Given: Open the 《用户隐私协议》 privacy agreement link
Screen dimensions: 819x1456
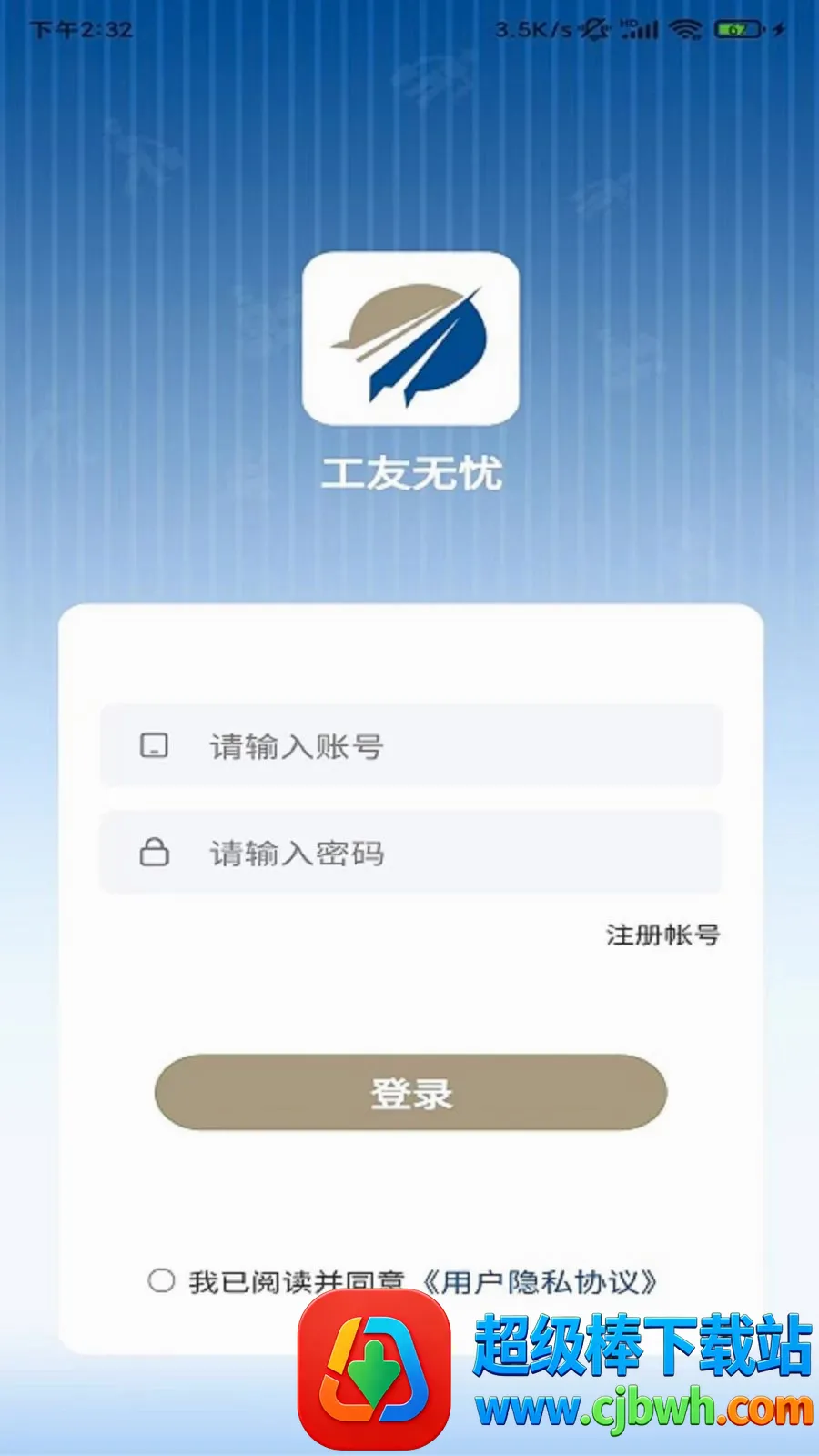Looking at the screenshot, I should point(539,1282).
